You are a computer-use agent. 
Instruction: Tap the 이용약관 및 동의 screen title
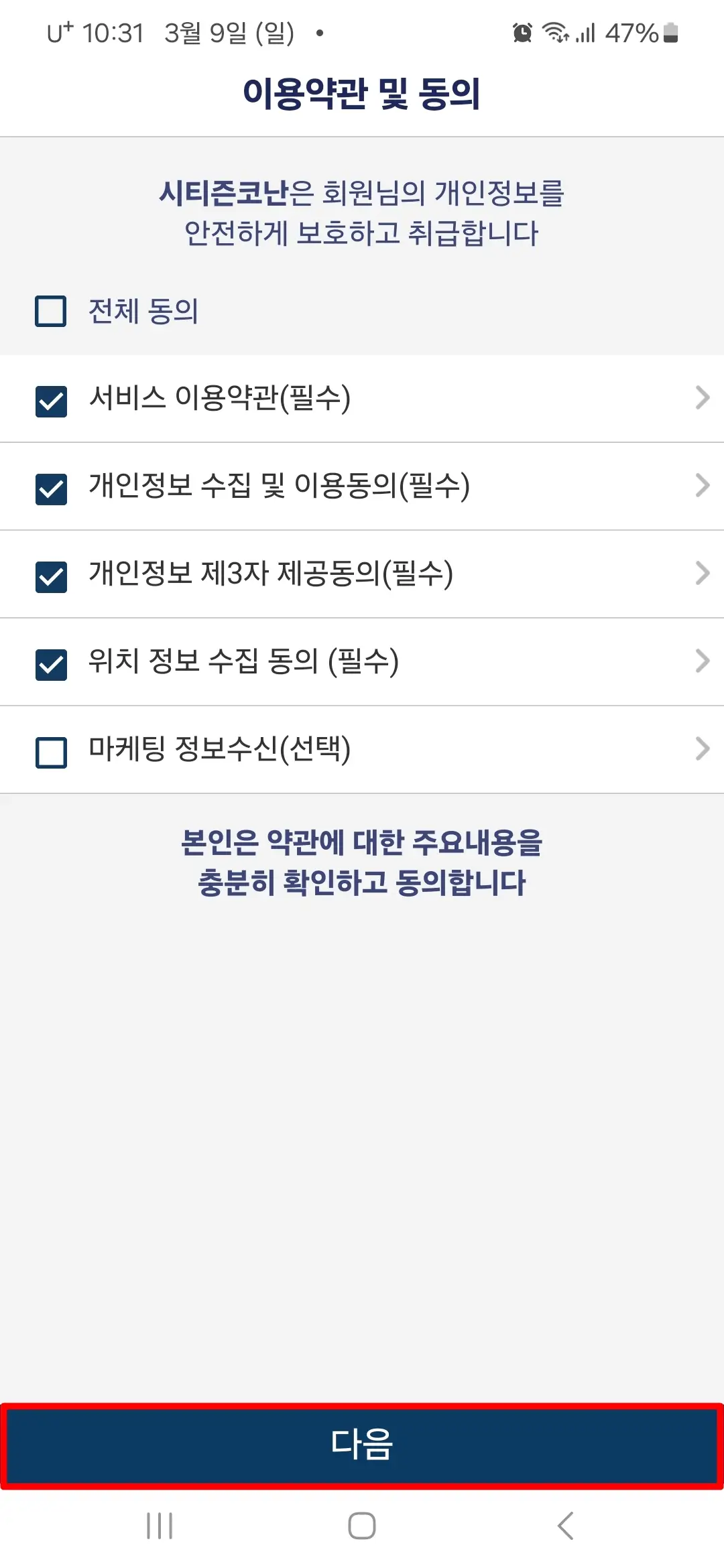coord(362,93)
